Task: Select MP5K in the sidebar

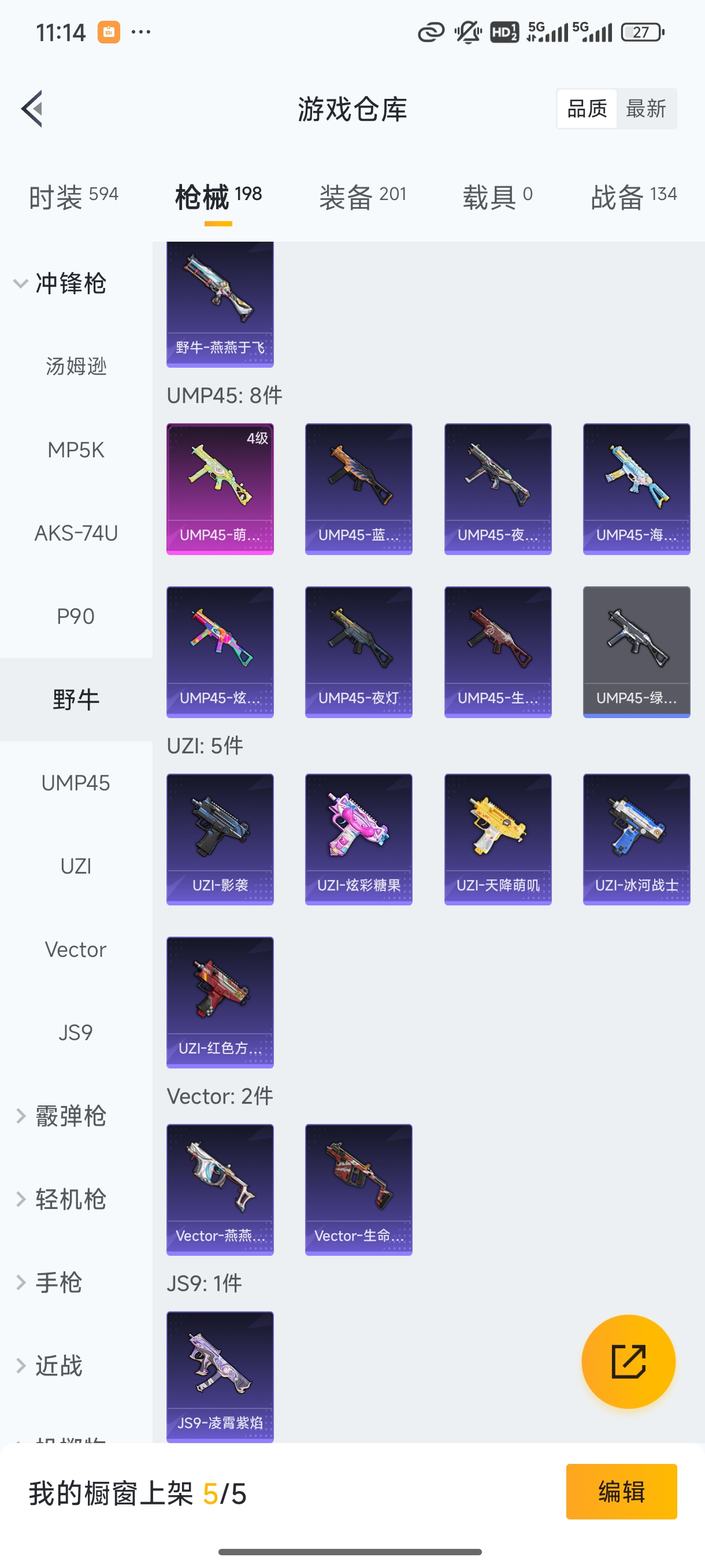Action: pyautogui.click(x=76, y=450)
